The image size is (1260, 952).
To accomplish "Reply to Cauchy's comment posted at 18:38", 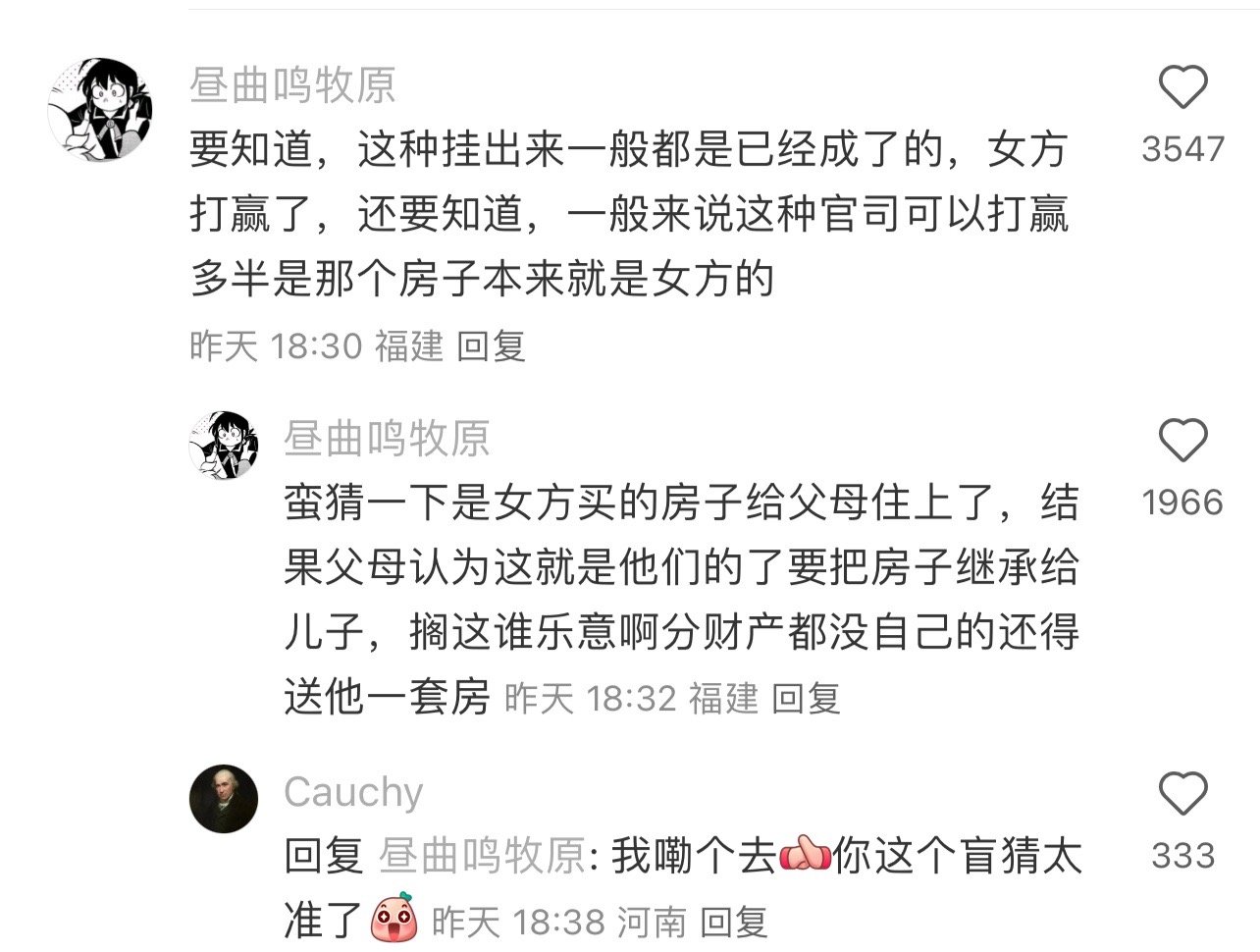I will tap(734, 922).
